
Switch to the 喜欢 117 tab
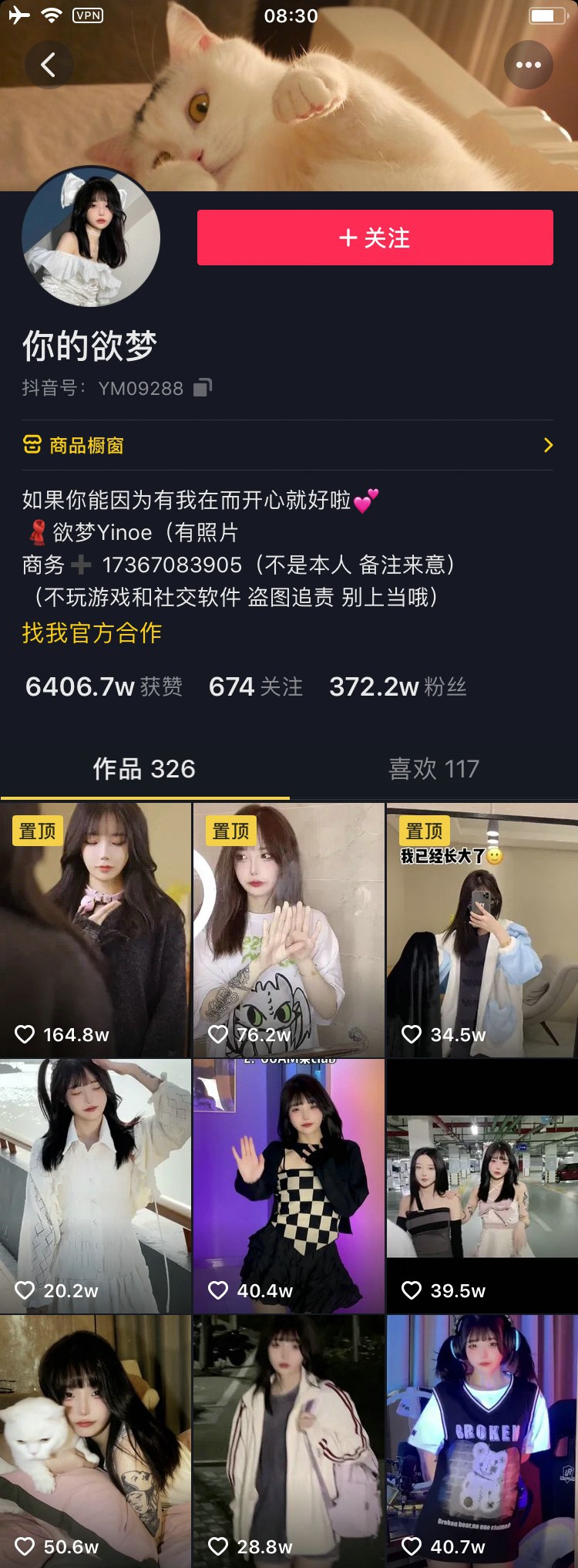coord(434,769)
